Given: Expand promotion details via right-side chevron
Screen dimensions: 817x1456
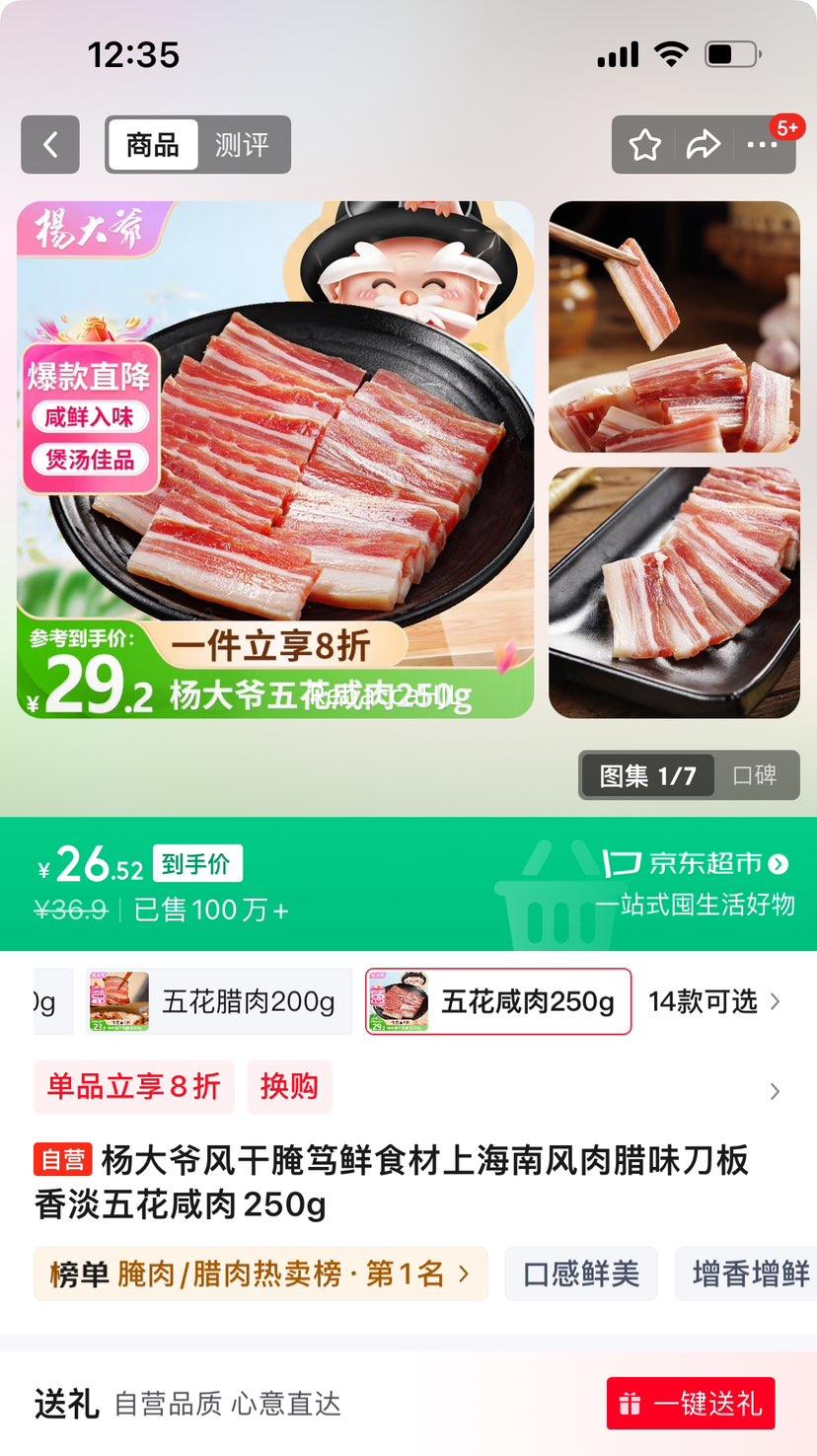Looking at the screenshot, I should pos(775,1091).
